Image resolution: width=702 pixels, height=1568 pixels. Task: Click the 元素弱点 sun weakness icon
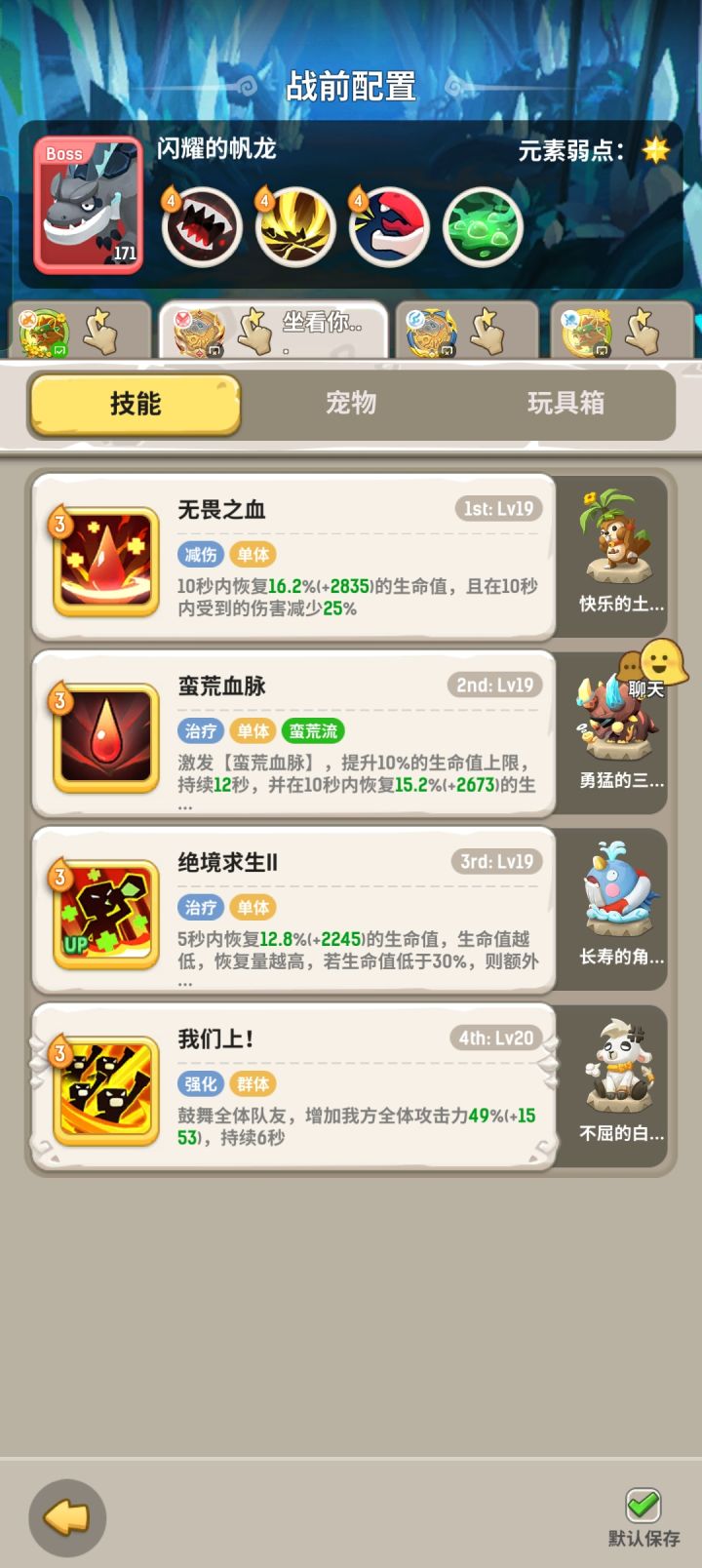(657, 148)
